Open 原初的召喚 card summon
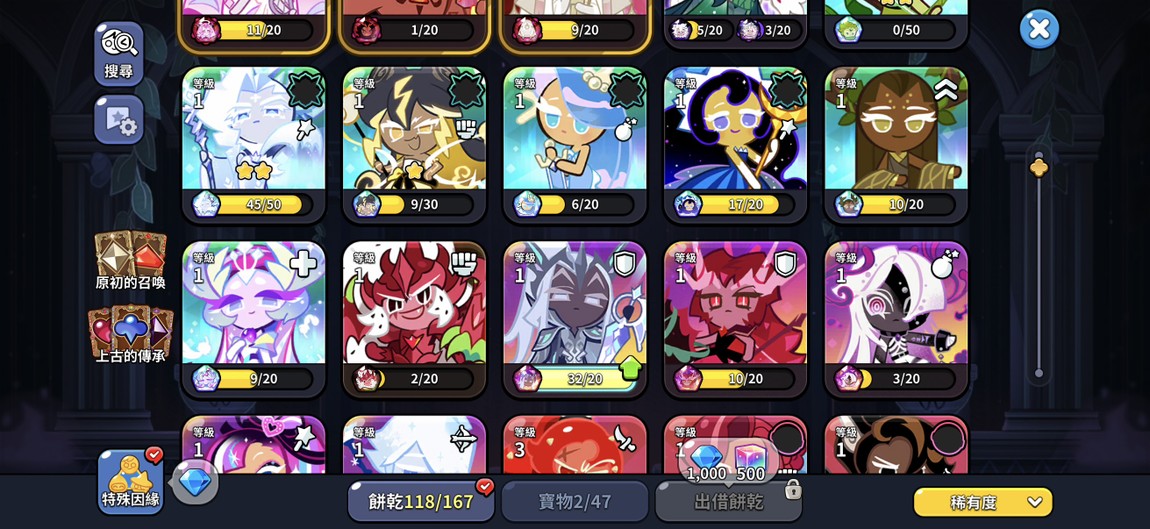The width and height of the screenshot is (1150, 529). point(130,260)
